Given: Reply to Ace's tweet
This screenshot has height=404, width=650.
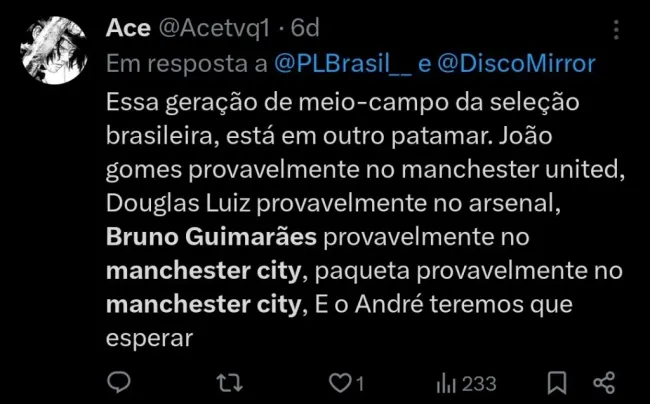Looking at the screenshot, I should [118, 382].
